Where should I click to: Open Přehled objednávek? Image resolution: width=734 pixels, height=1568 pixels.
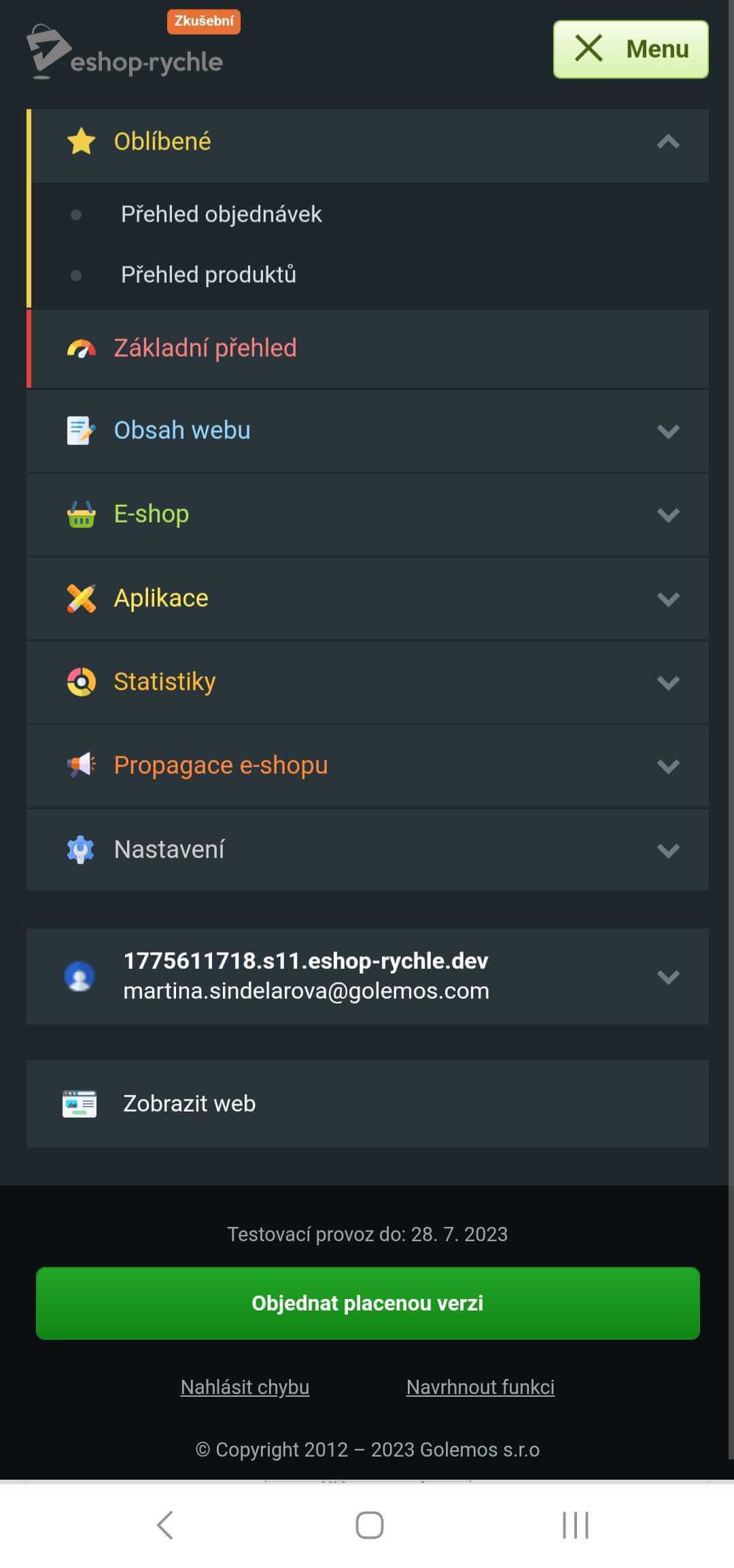[221, 215]
